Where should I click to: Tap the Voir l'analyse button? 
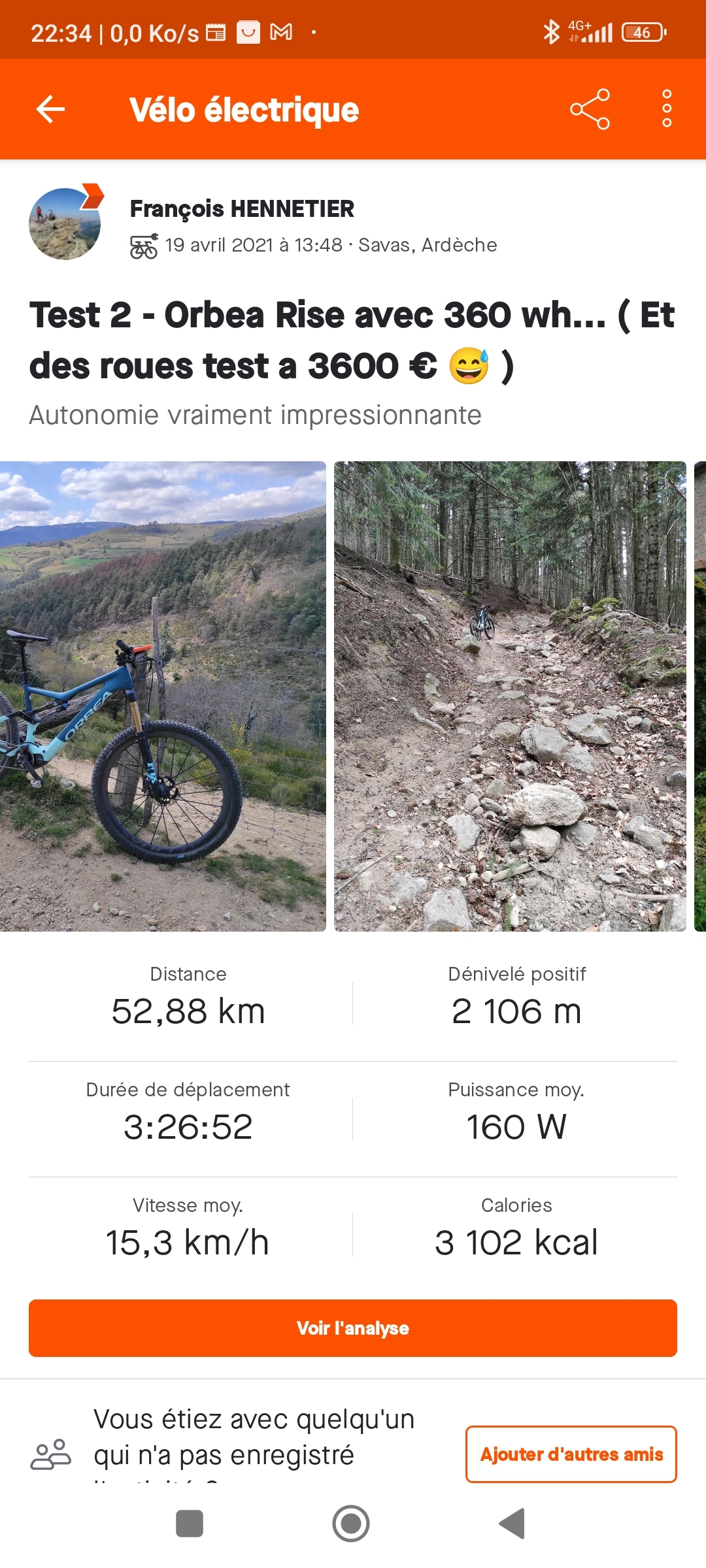353,1328
